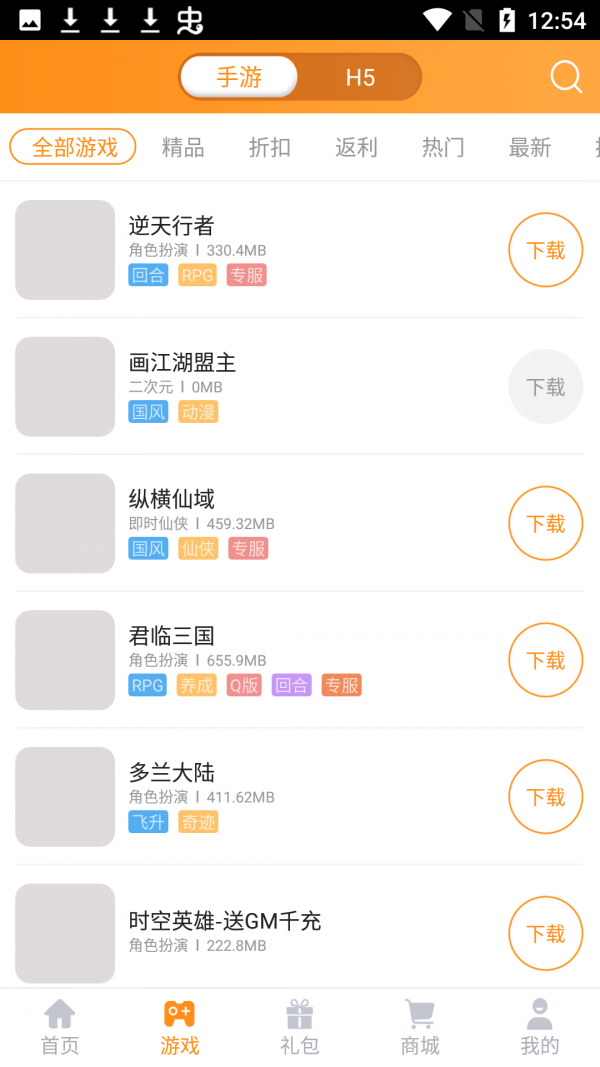The width and height of the screenshot is (600, 1067).
Task: Switch to the H5 games segment
Action: [x=360, y=77]
